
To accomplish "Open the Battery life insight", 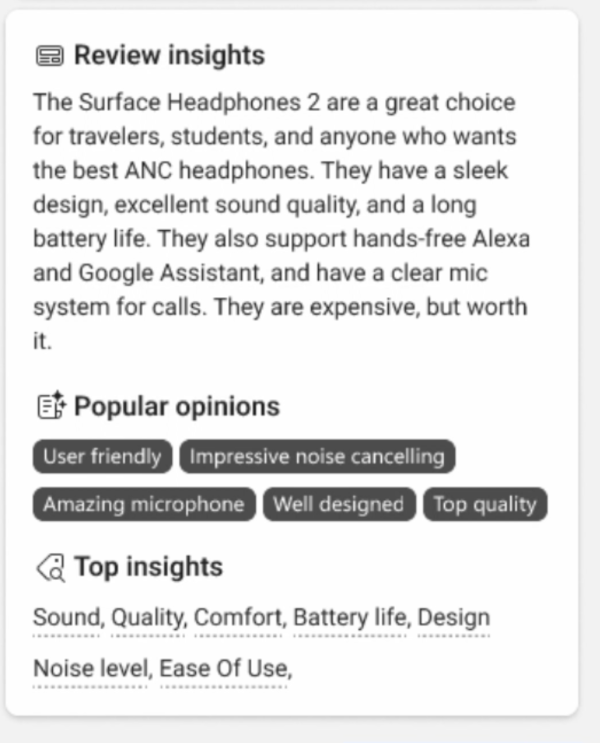I will tap(349, 618).
